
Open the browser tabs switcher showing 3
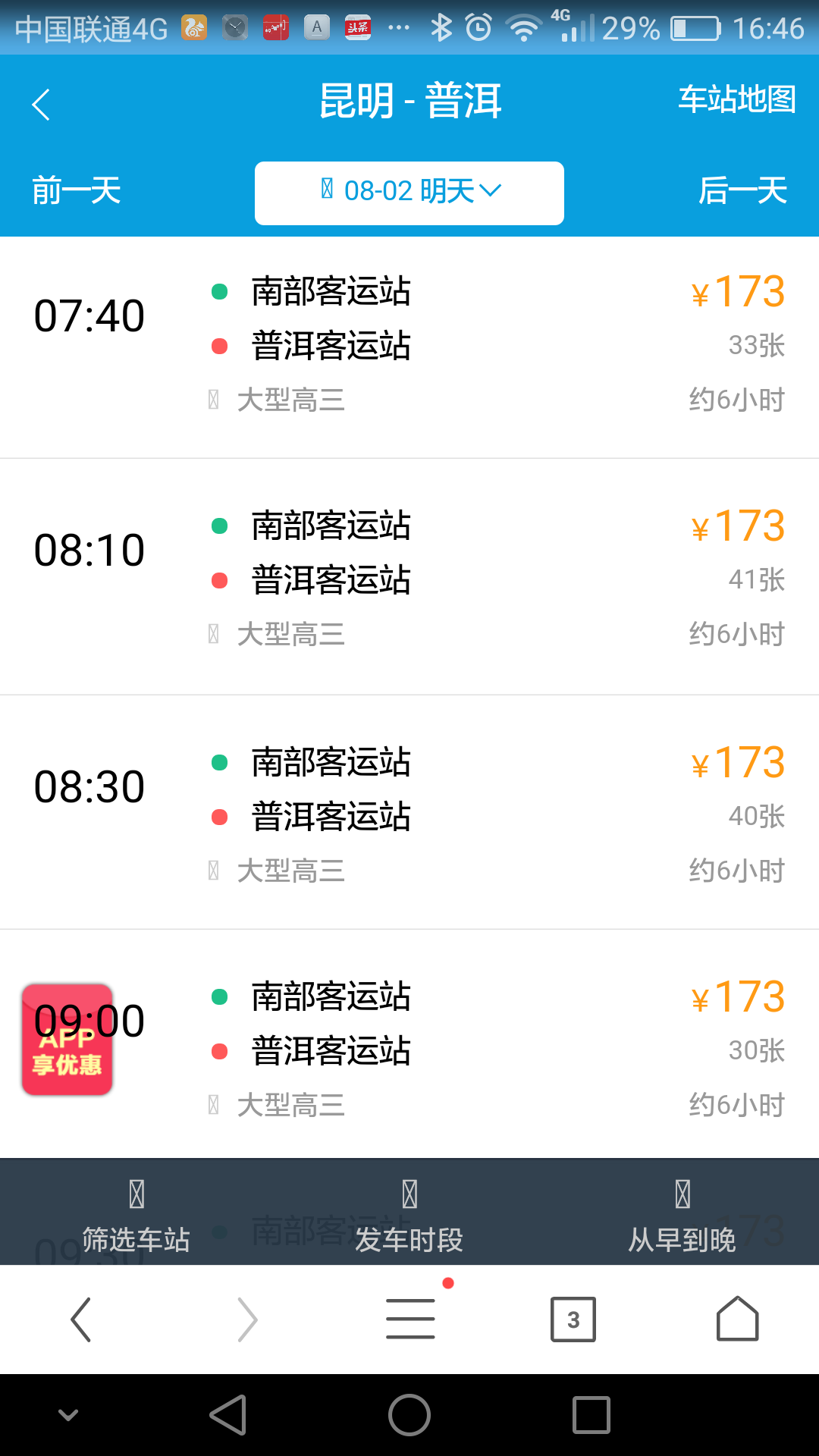[573, 1319]
